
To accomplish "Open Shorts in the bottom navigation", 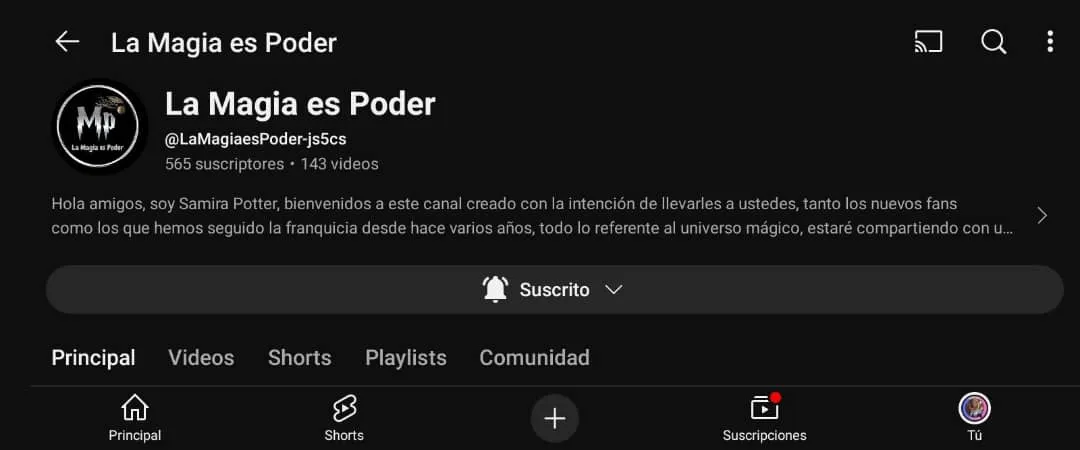I will coord(344,418).
